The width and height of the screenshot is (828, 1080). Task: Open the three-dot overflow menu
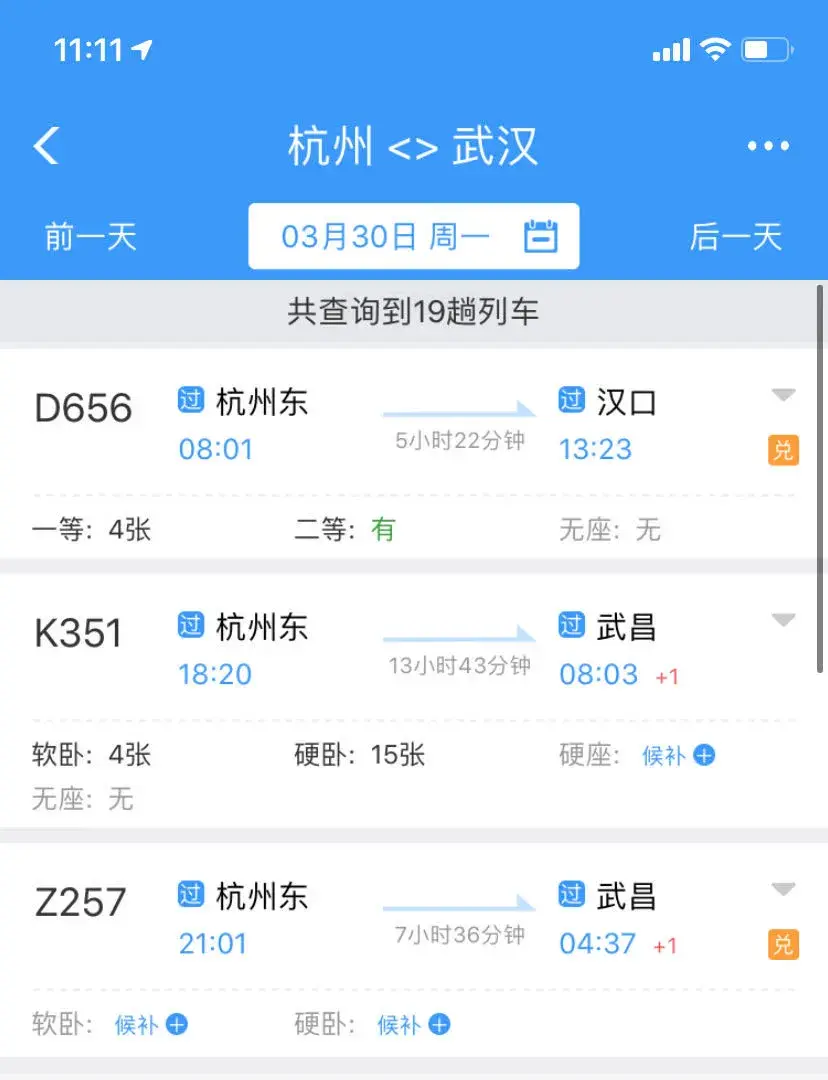pyautogui.click(x=768, y=146)
